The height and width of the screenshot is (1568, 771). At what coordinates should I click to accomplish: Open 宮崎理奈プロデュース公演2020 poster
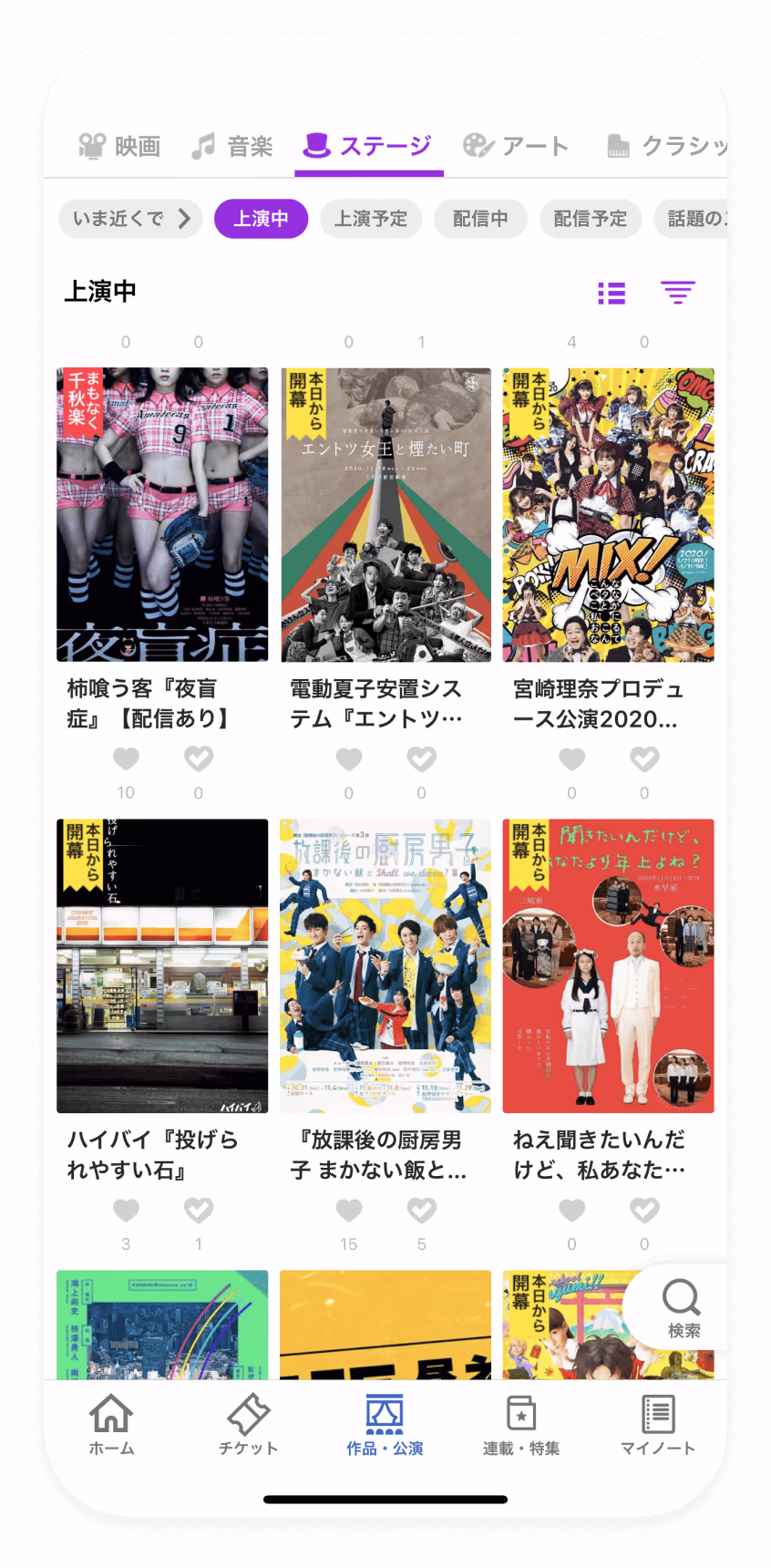tap(609, 515)
